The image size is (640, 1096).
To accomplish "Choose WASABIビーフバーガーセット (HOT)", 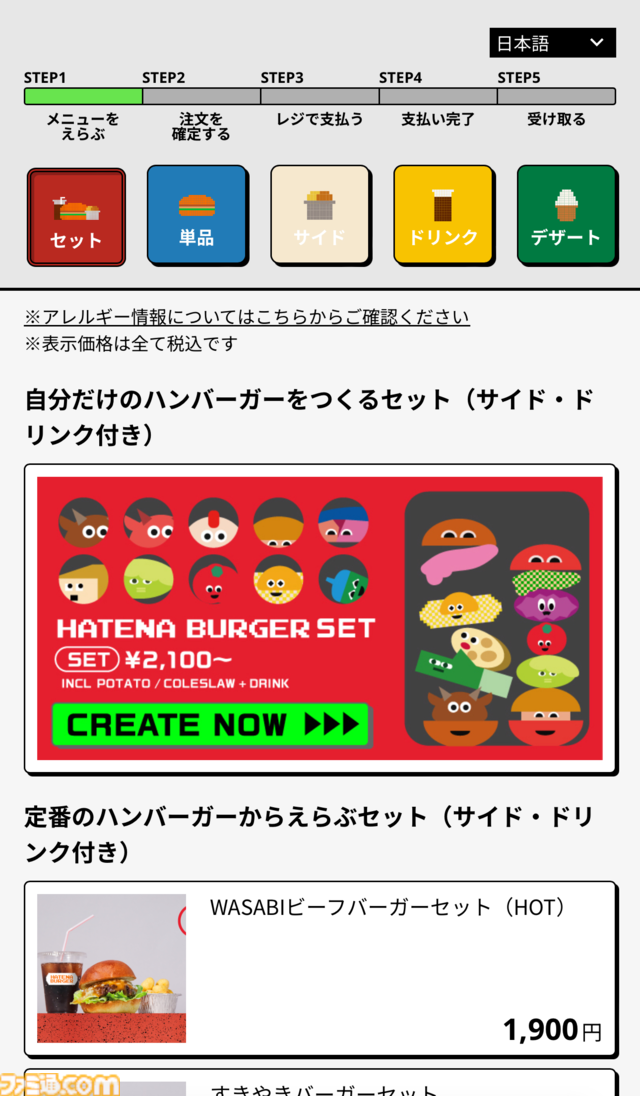I will pos(320,968).
